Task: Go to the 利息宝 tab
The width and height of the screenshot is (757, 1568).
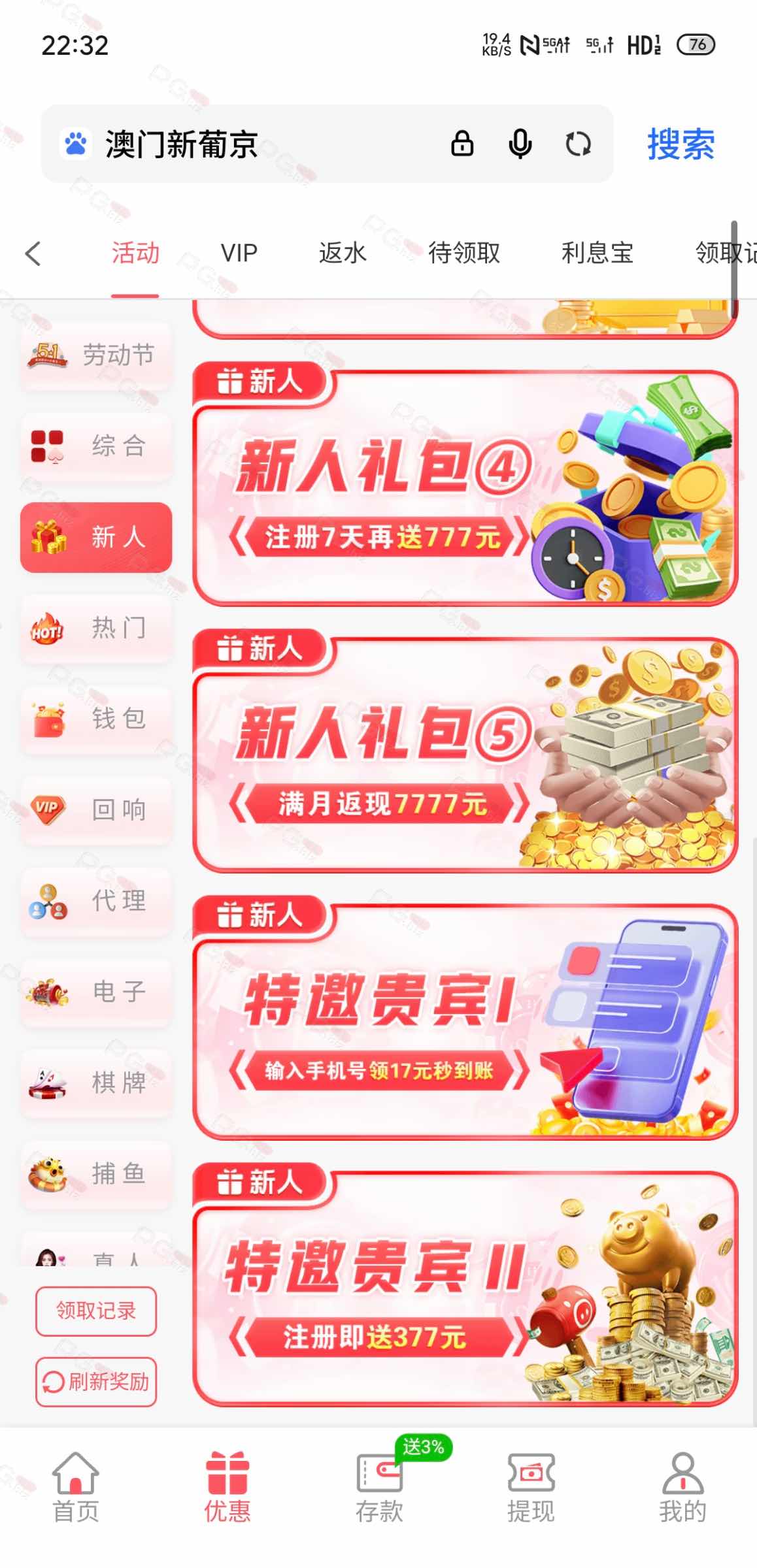Action: coord(597,253)
